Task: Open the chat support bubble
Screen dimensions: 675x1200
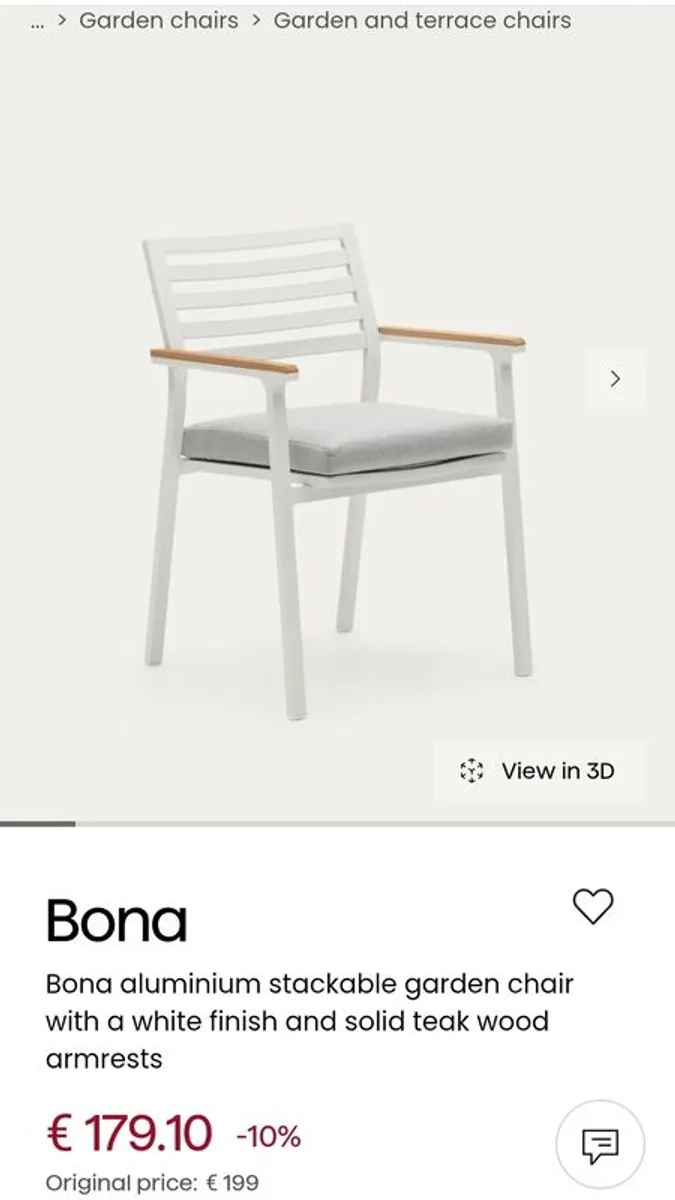Action: (x=600, y=1144)
